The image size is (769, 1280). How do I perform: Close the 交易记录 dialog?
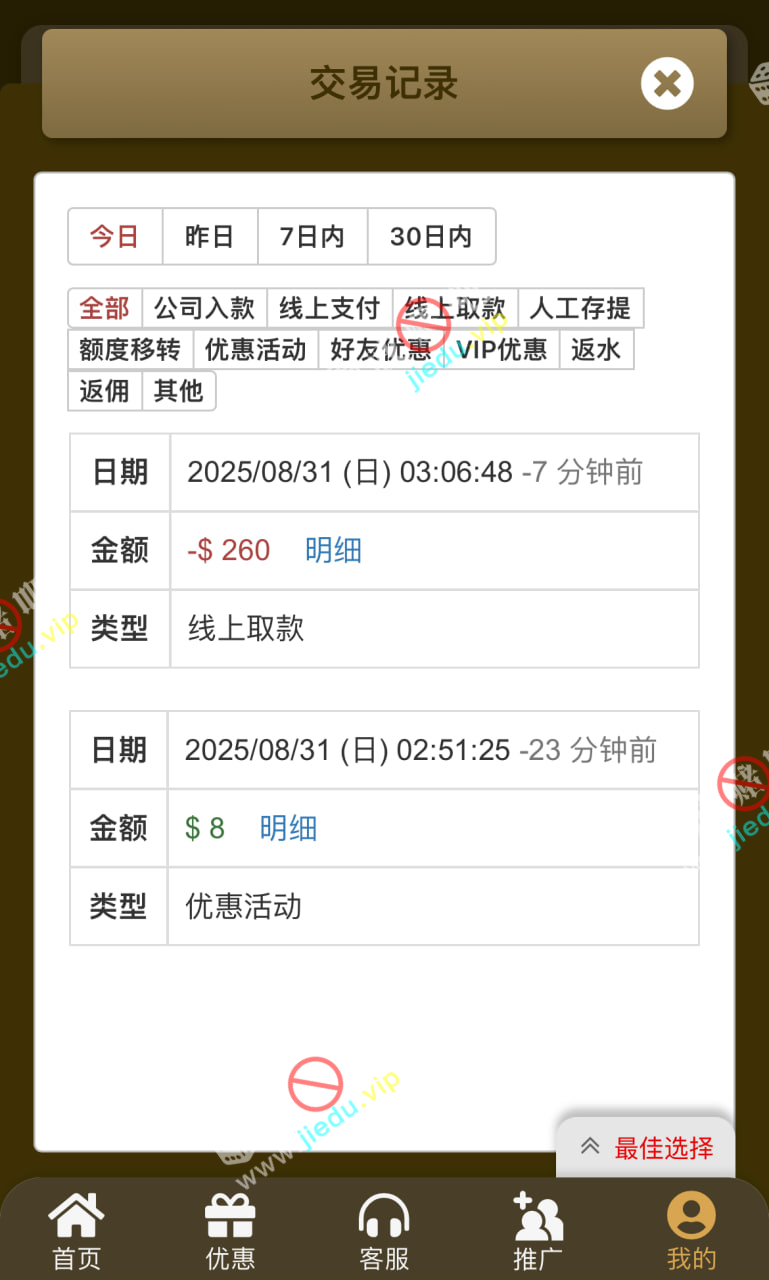tap(667, 83)
